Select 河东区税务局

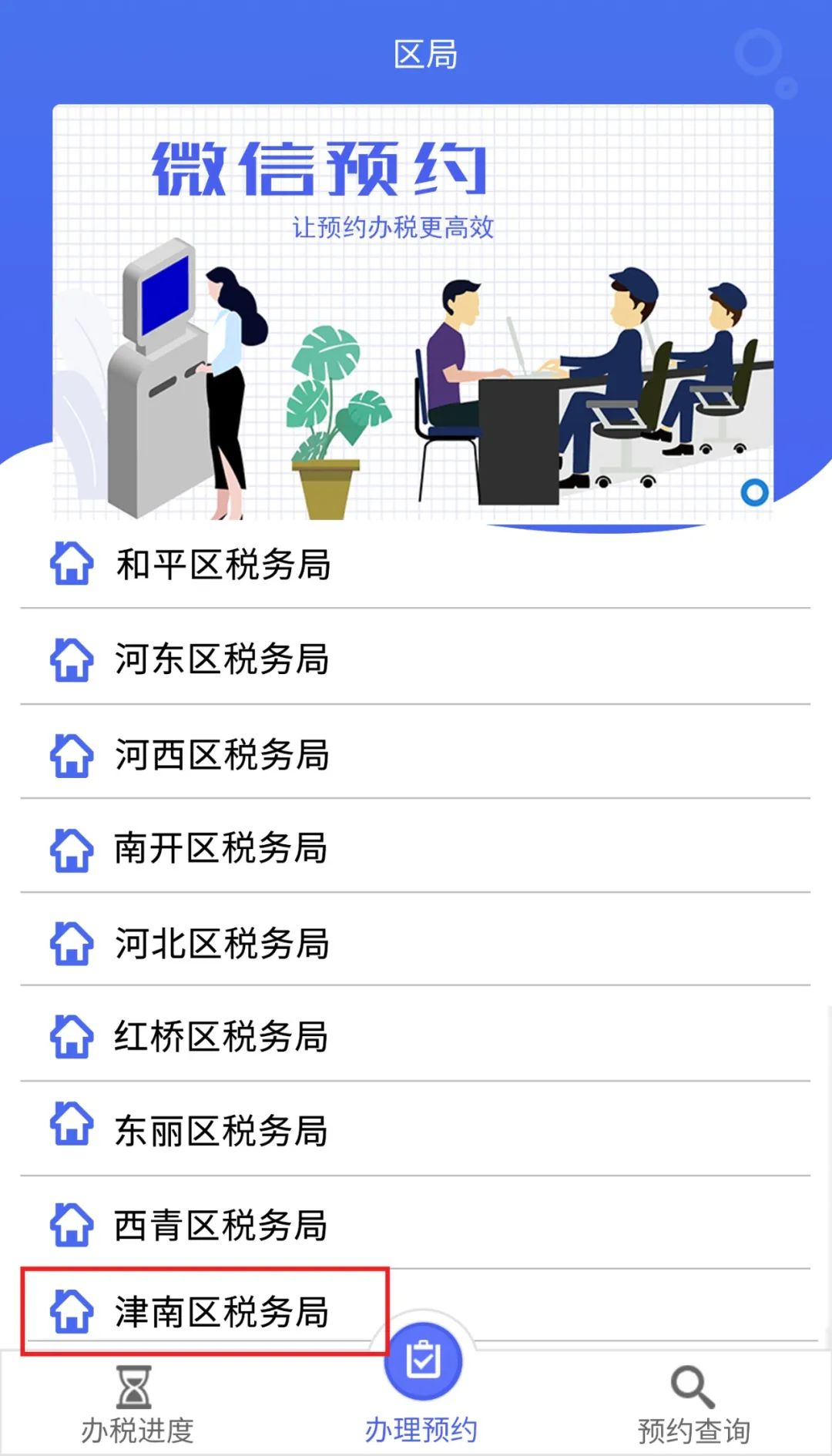pos(415,659)
